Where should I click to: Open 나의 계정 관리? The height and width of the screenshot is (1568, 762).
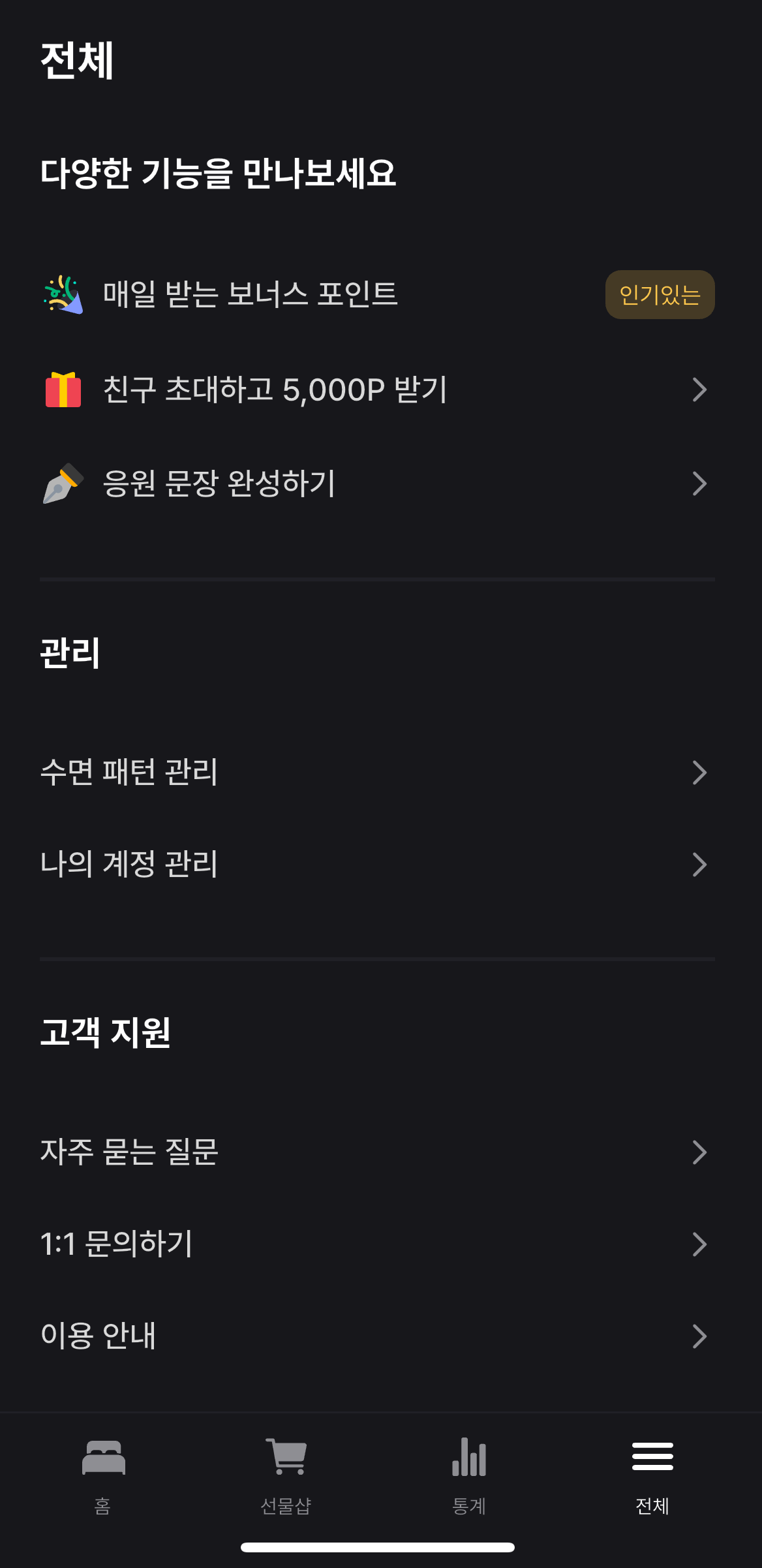click(378, 865)
